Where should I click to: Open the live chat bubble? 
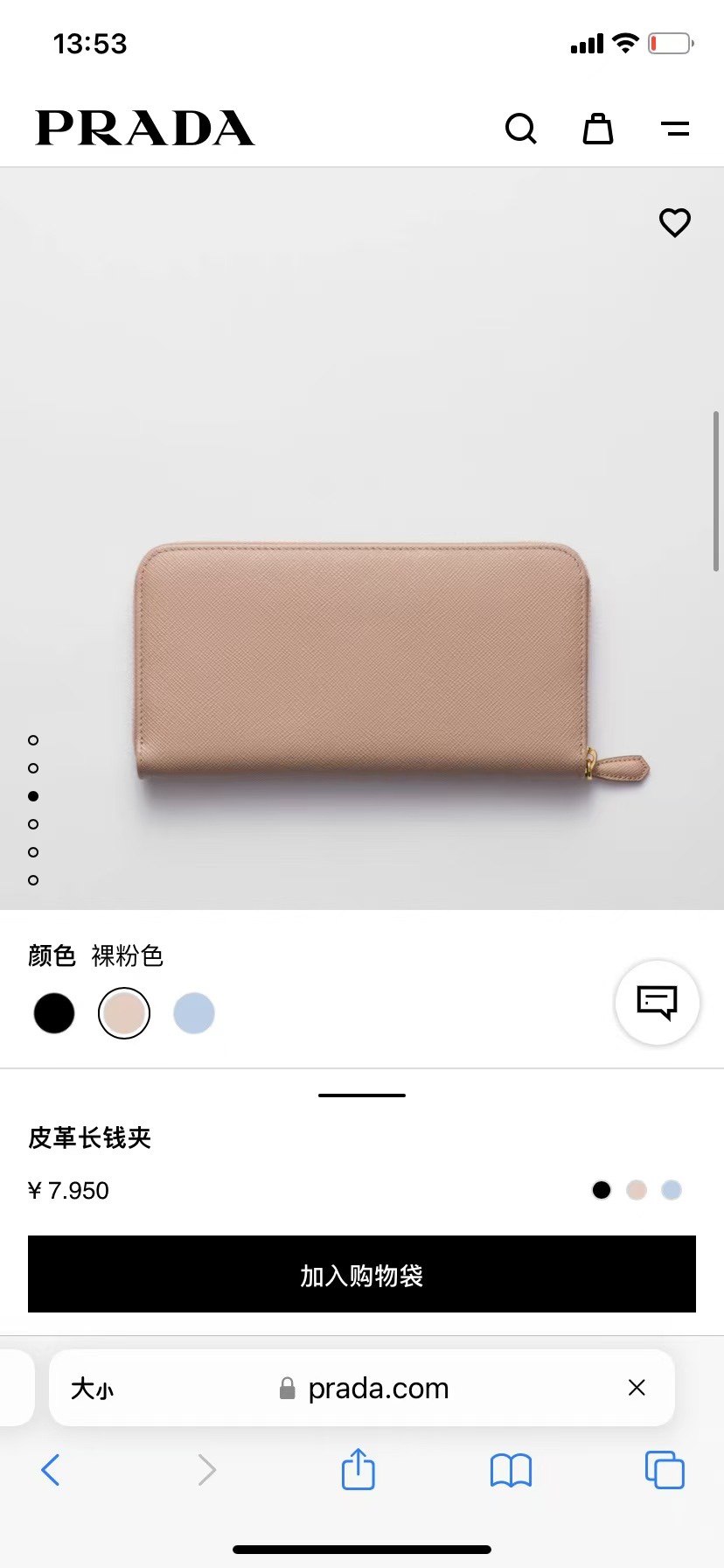pos(658,1003)
